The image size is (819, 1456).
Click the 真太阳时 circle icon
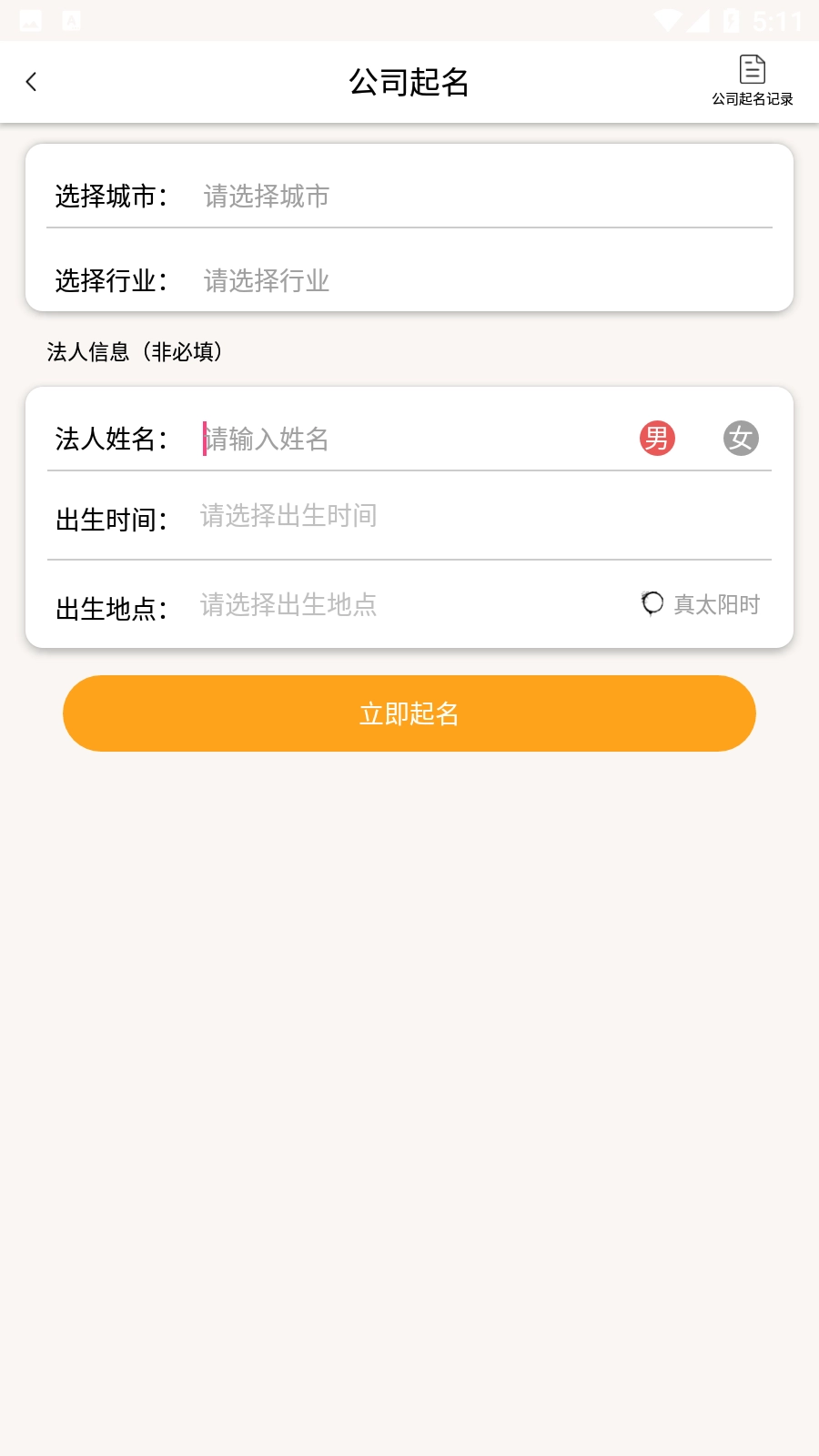pos(652,603)
